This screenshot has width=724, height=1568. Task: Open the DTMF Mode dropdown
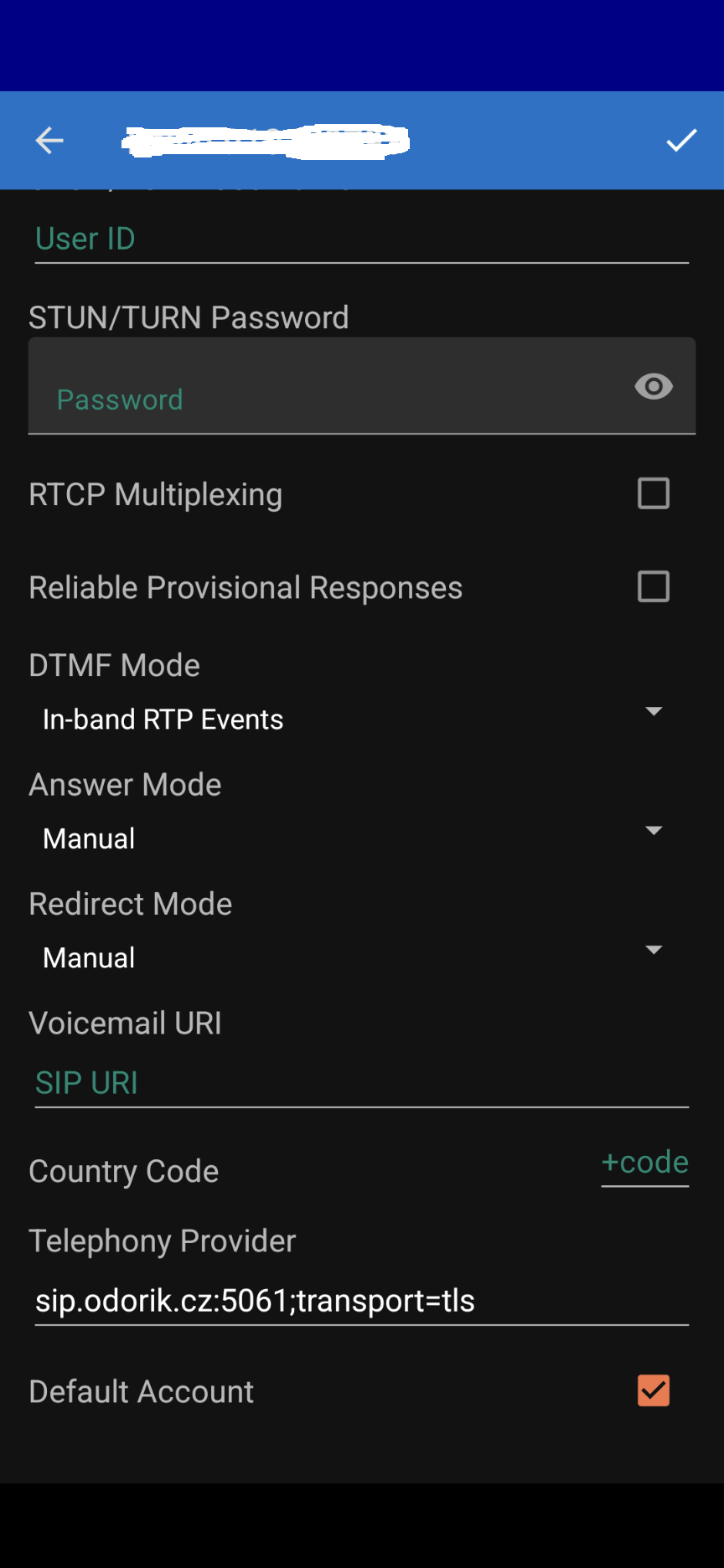(352, 719)
